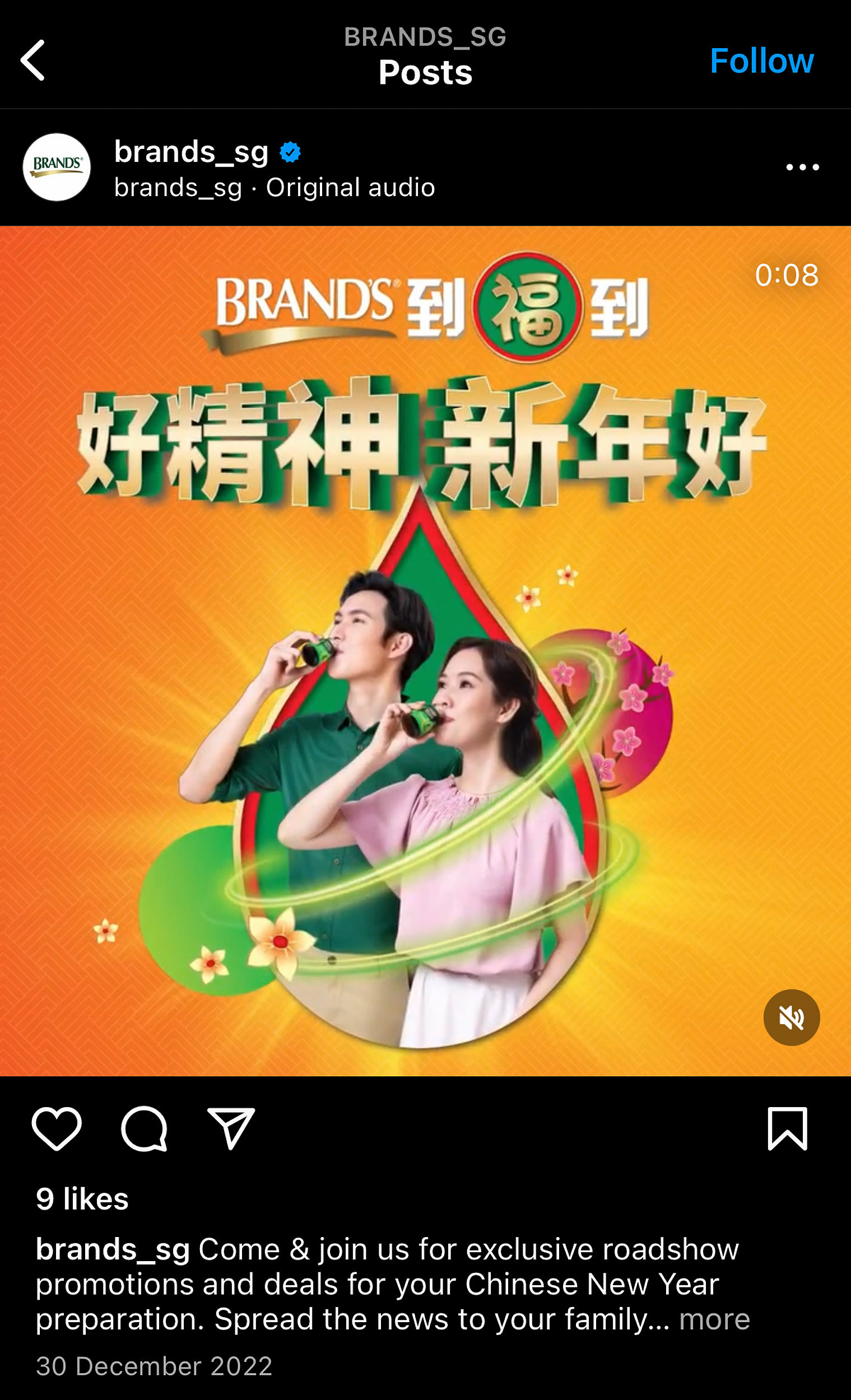Open the three-dot post options menu
The height and width of the screenshot is (1400, 851).
click(x=802, y=167)
